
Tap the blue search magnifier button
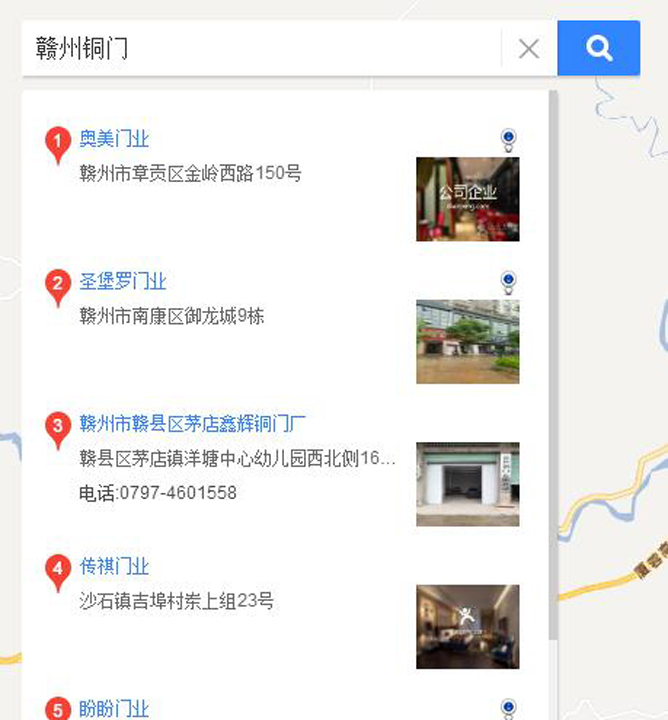[x=598, y=48]
